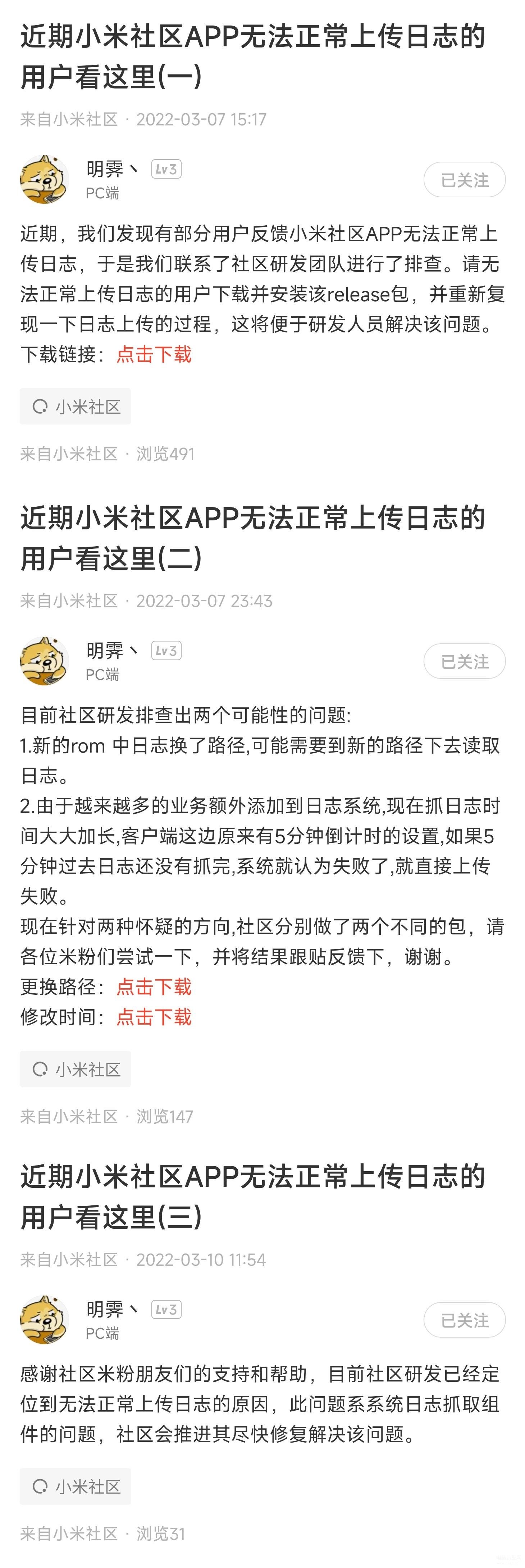Tap 已关注 button in post (二)

pyautogui.click(x=464, y=661)
